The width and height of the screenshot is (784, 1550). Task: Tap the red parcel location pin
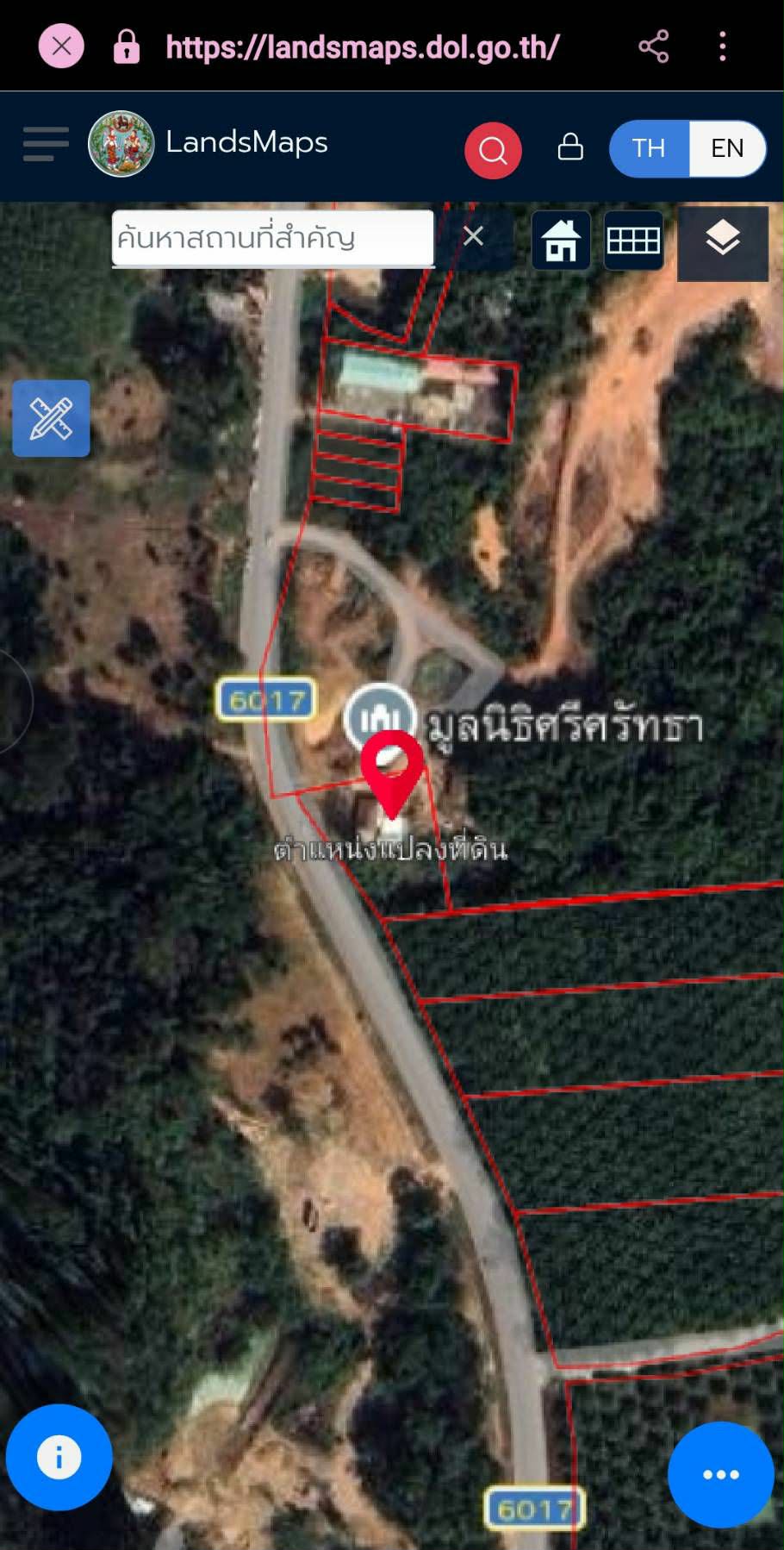(x=392, y=770)
